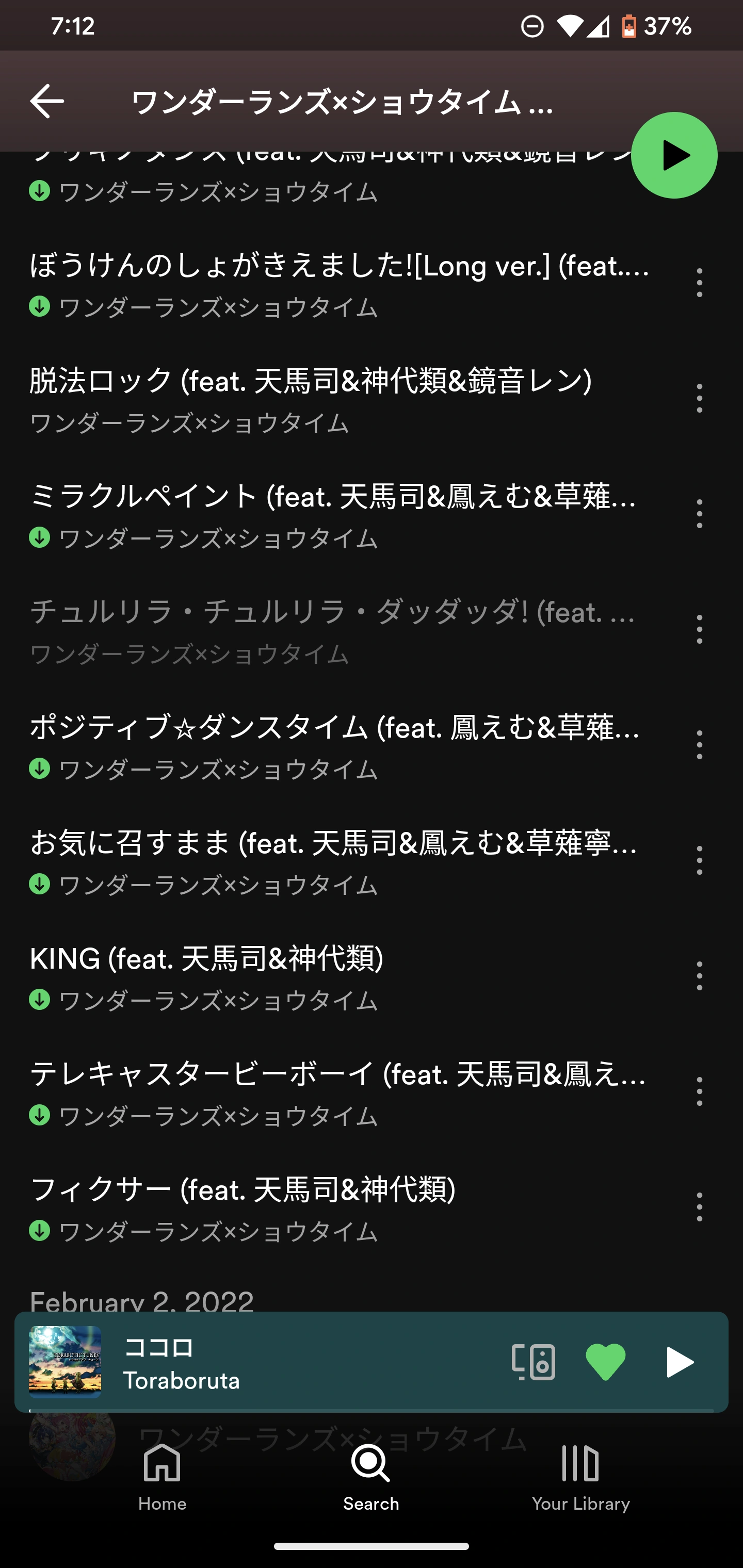Select the チュルリラ・チュルリラ・ダッダッダ! track
This screenshot has height=1568, width=743.
coord(332,612)
